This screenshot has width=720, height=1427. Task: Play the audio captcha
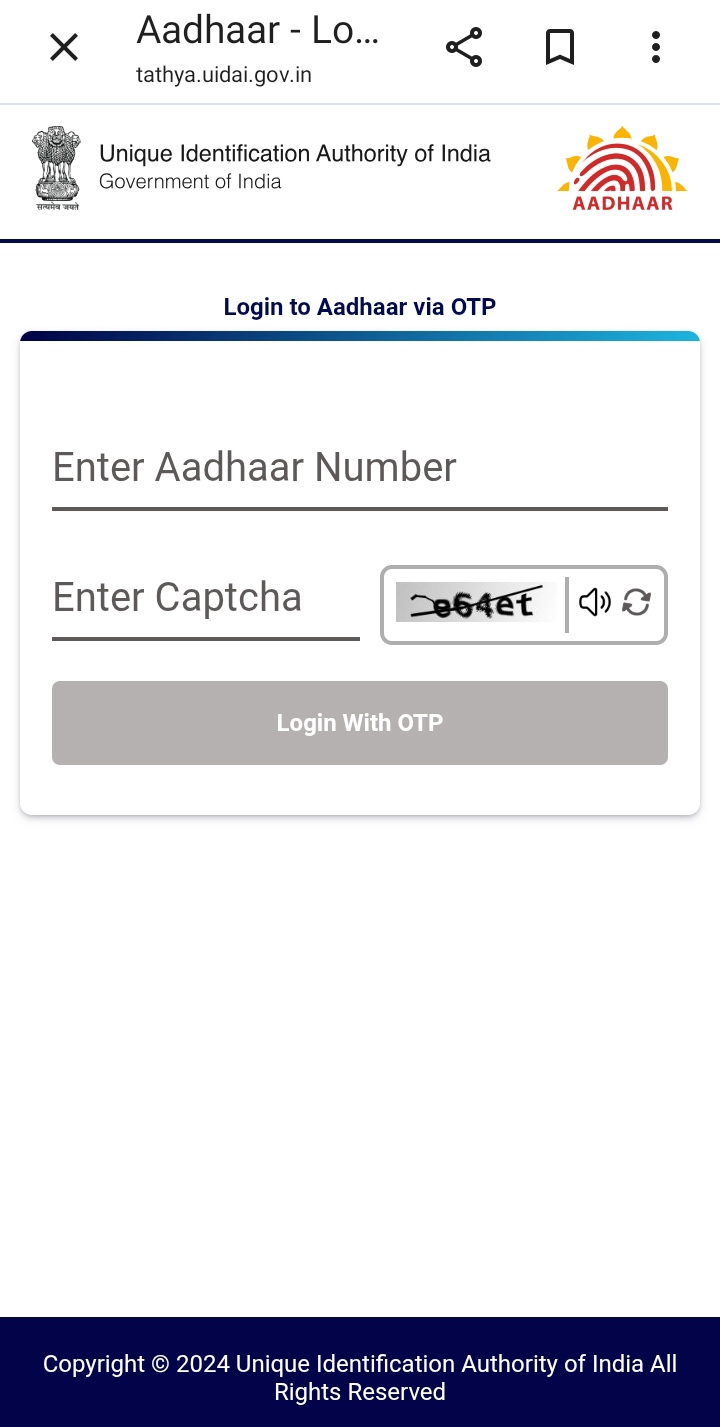pos(595,602)
